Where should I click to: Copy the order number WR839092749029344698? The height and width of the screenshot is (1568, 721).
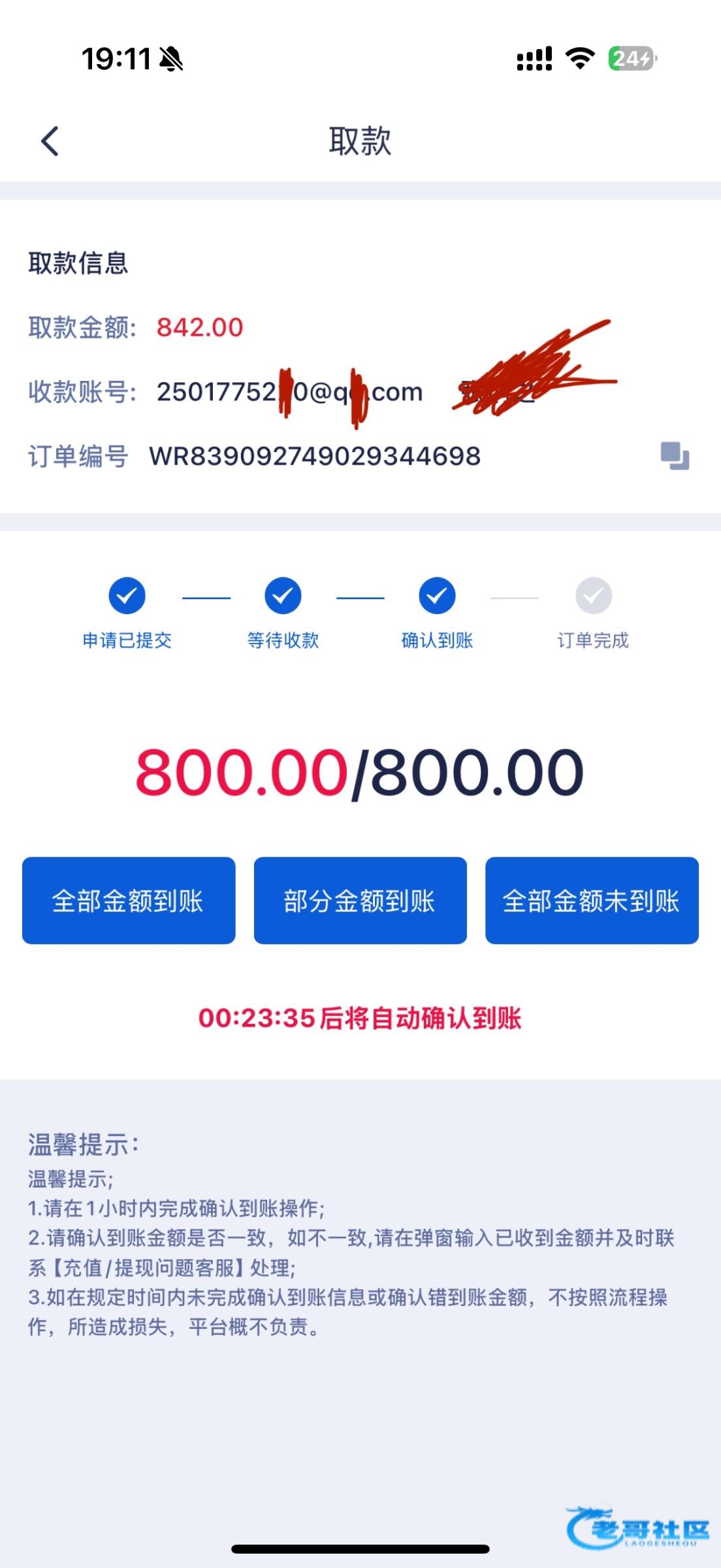pyautogui.click(x=675, y=456)
